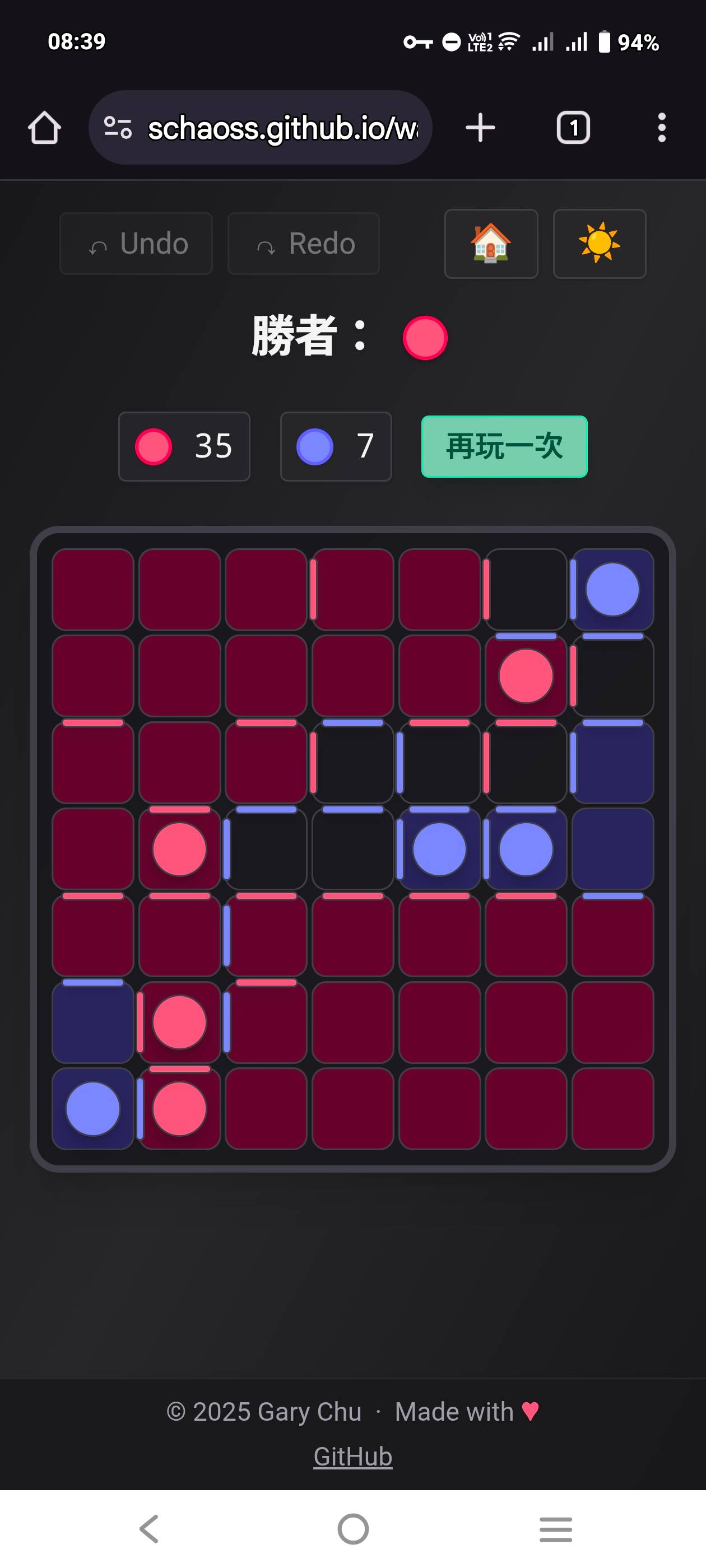This screenshot has height=1568, width=706.
Task: Open the GitHub link in footer
Action: 352,1457
